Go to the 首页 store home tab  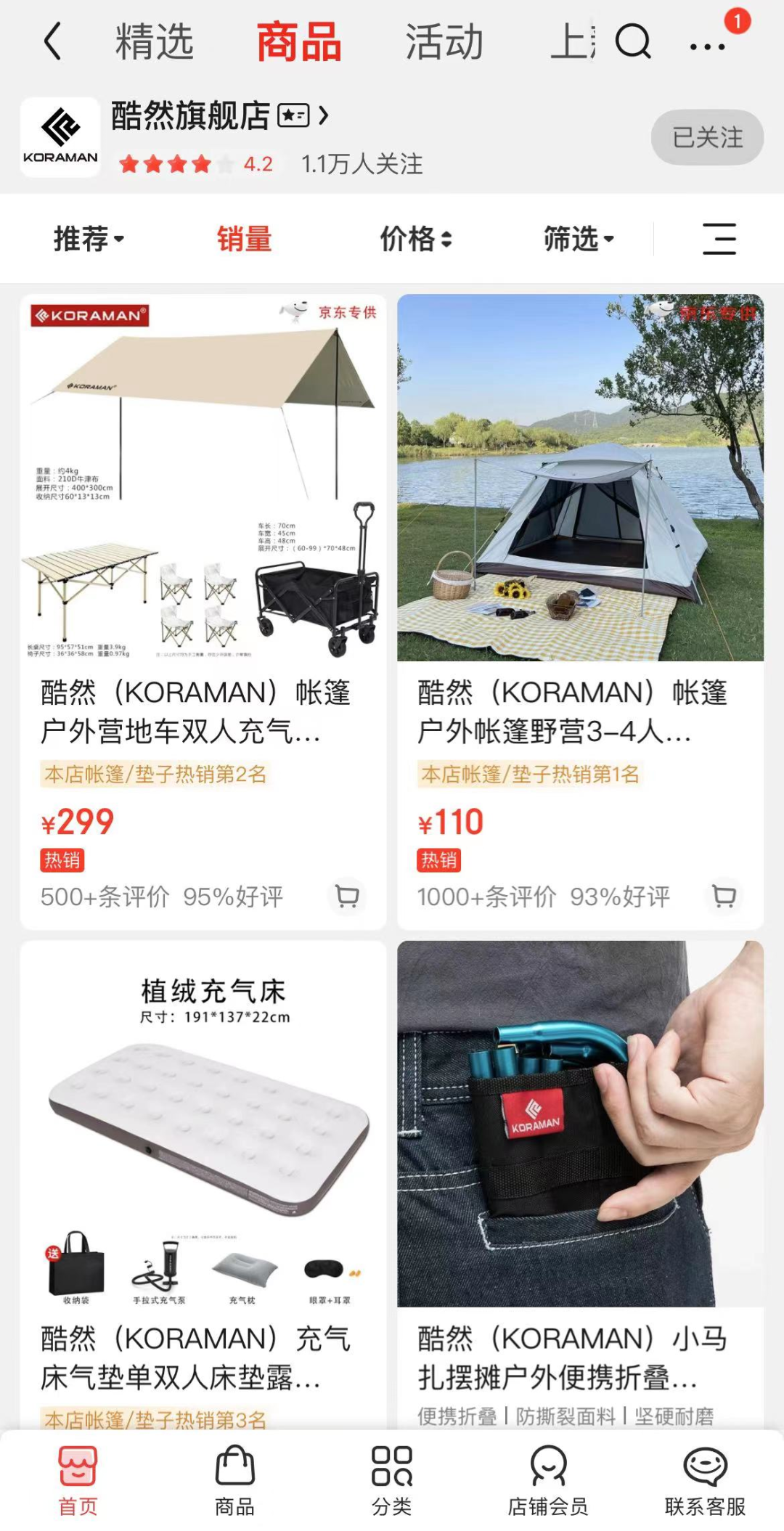(x=78, y=1479)
